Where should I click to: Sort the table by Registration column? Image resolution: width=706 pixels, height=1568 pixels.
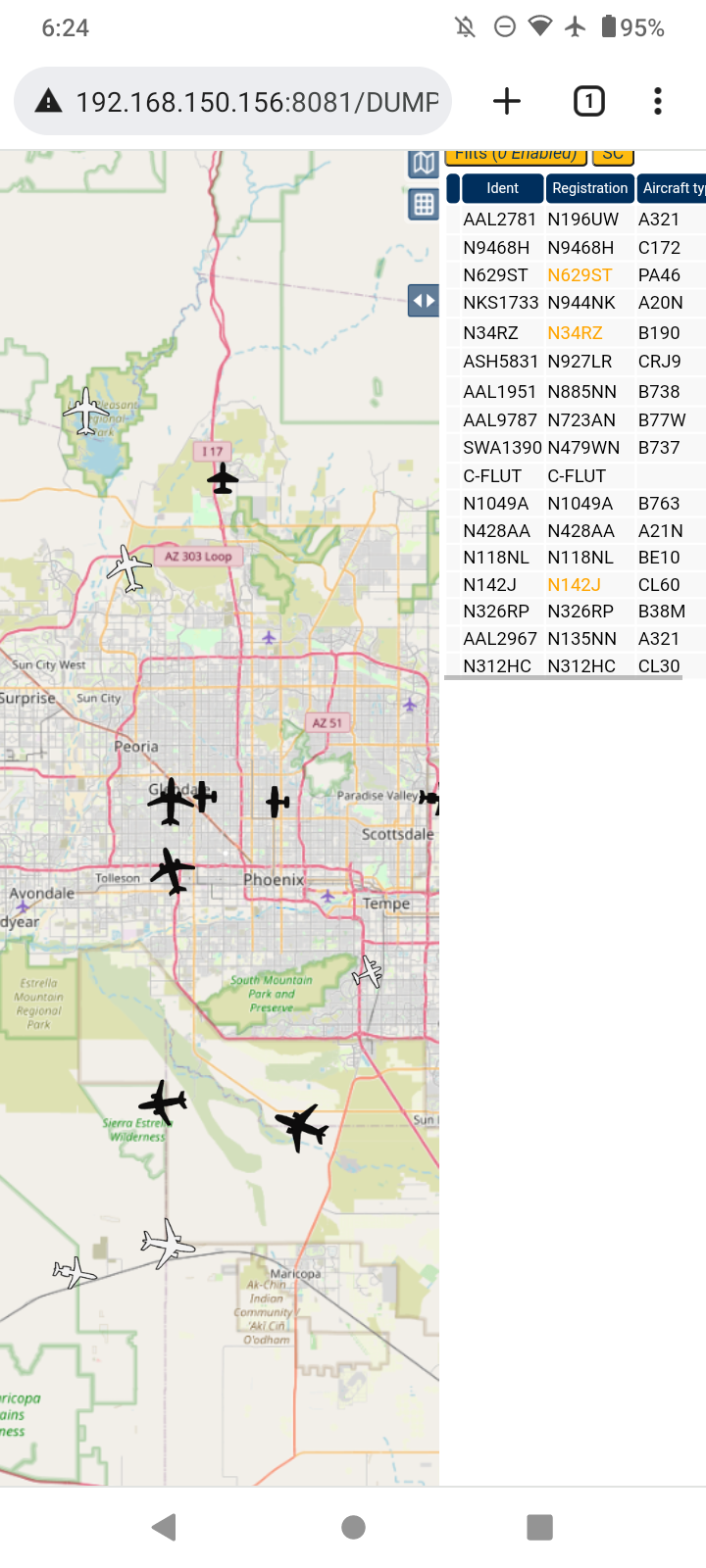[x=589, y=188]
